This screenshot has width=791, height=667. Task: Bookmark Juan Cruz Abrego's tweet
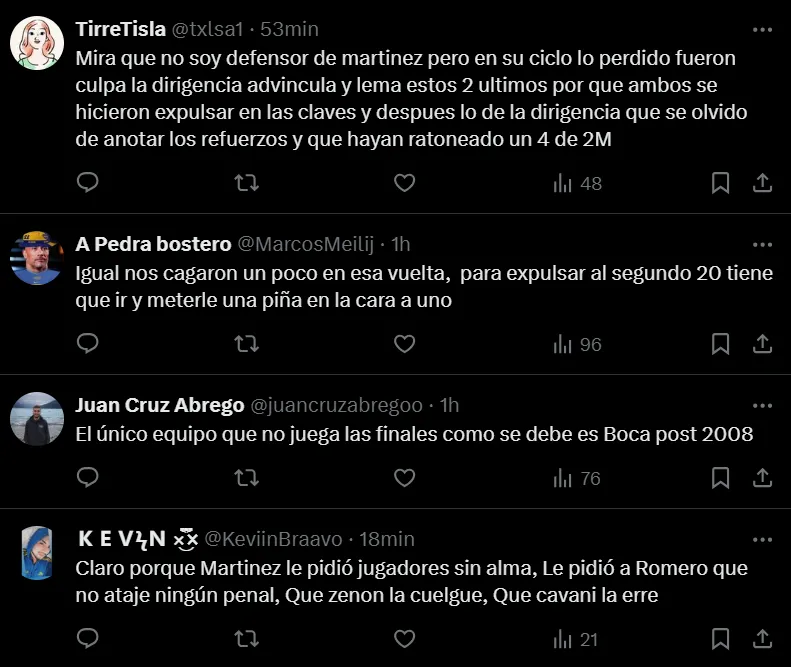coord(720,478)
